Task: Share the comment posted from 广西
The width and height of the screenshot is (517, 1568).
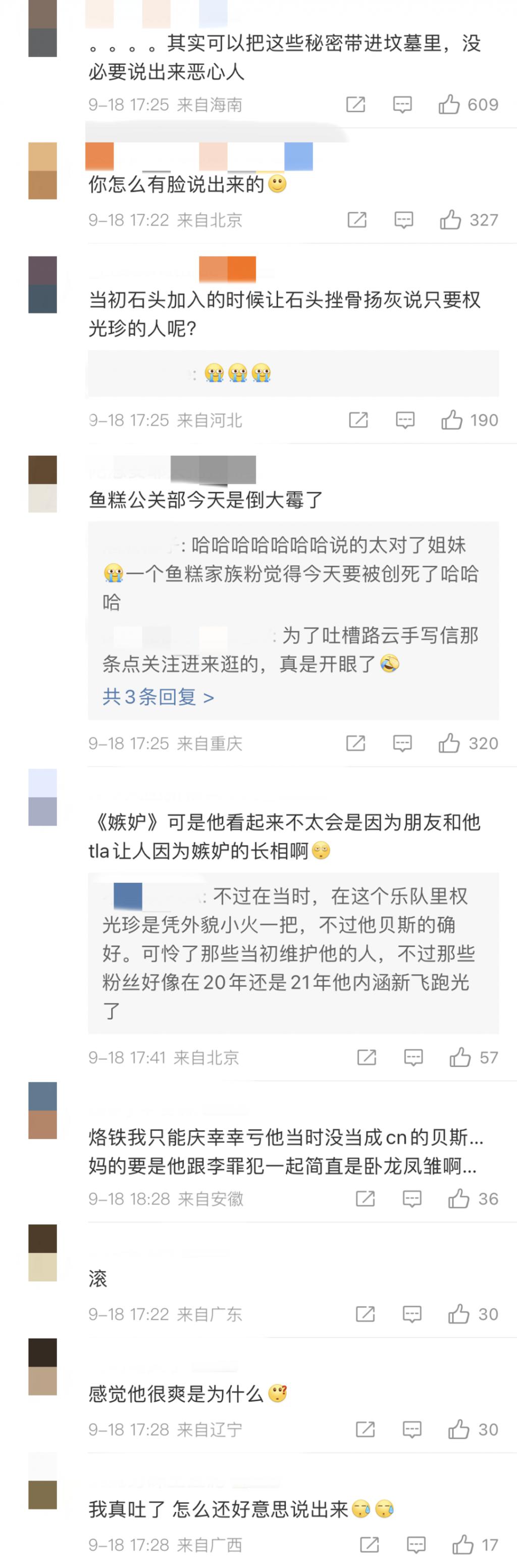Action: pos(369,1544)
